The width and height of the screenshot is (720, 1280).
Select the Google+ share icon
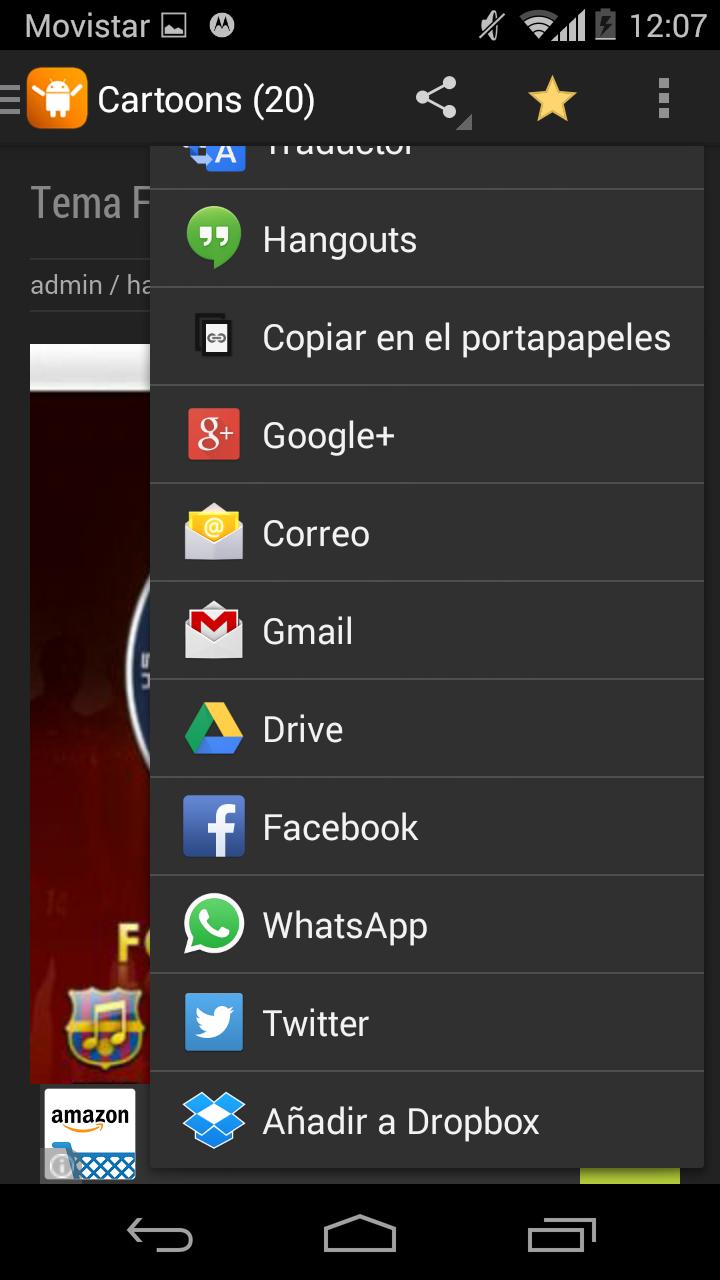point(212,434)
